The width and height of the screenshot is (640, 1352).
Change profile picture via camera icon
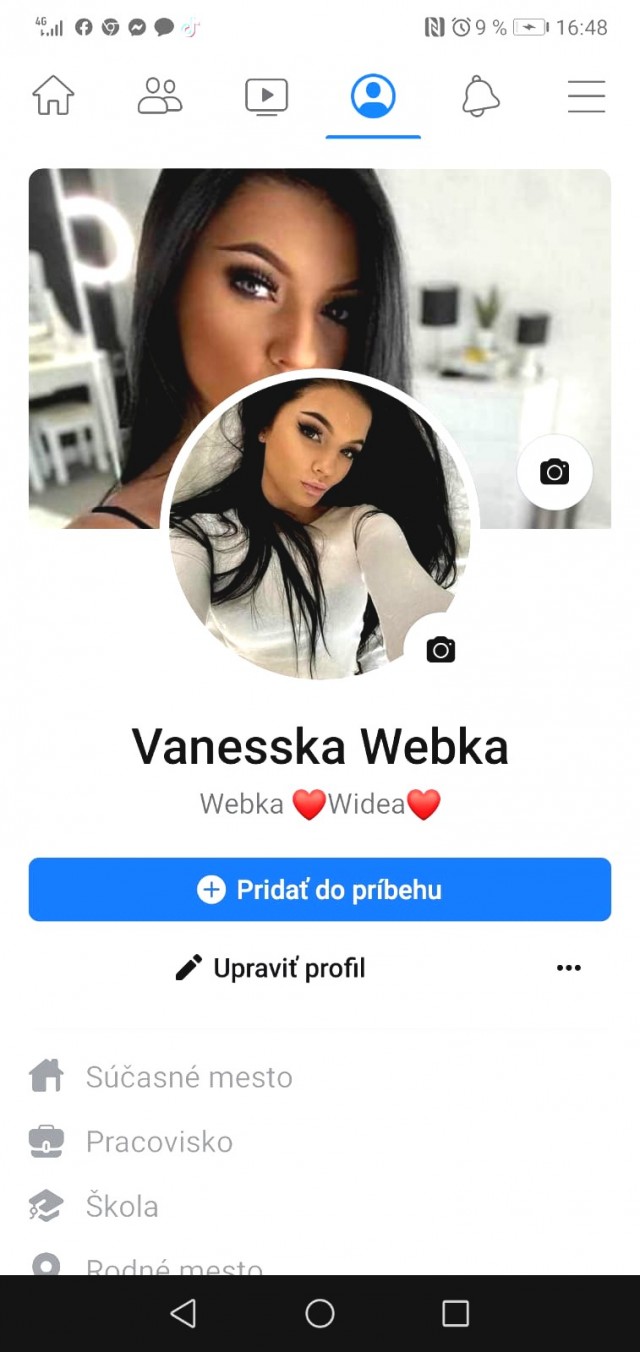click(x=441, y=650)
